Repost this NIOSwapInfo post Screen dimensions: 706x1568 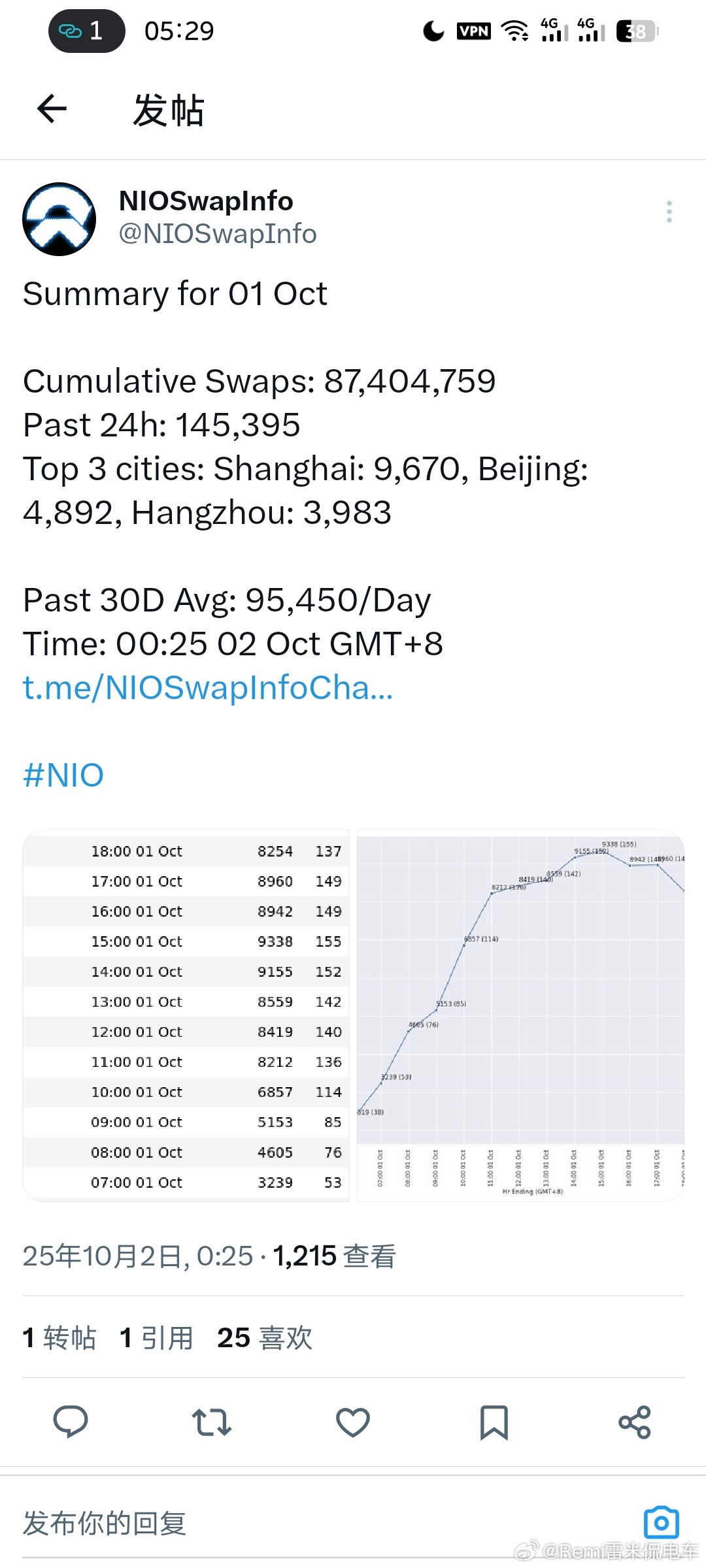pos(211,1422)
